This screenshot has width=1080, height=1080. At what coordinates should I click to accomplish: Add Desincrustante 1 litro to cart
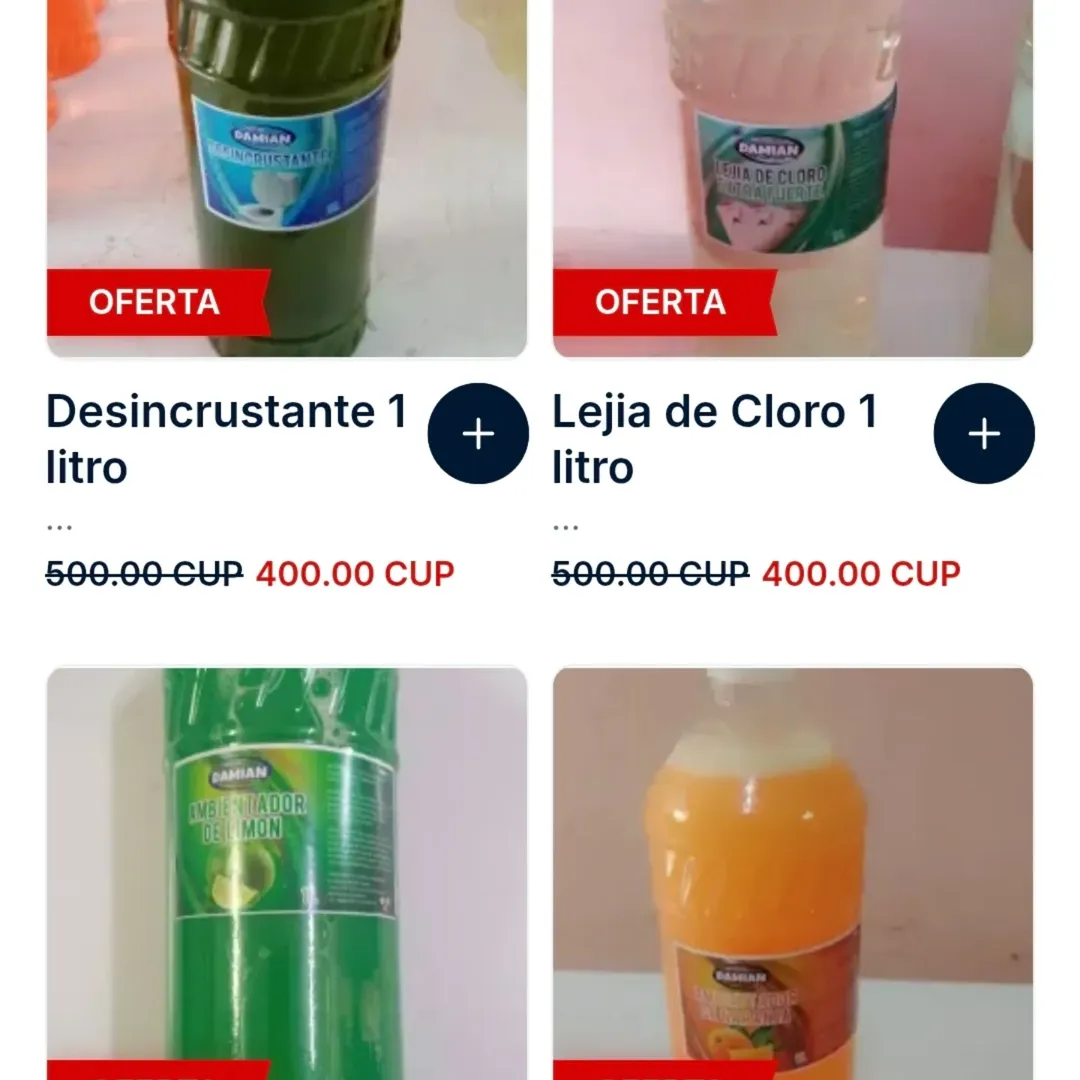click(x=478, y=434)
